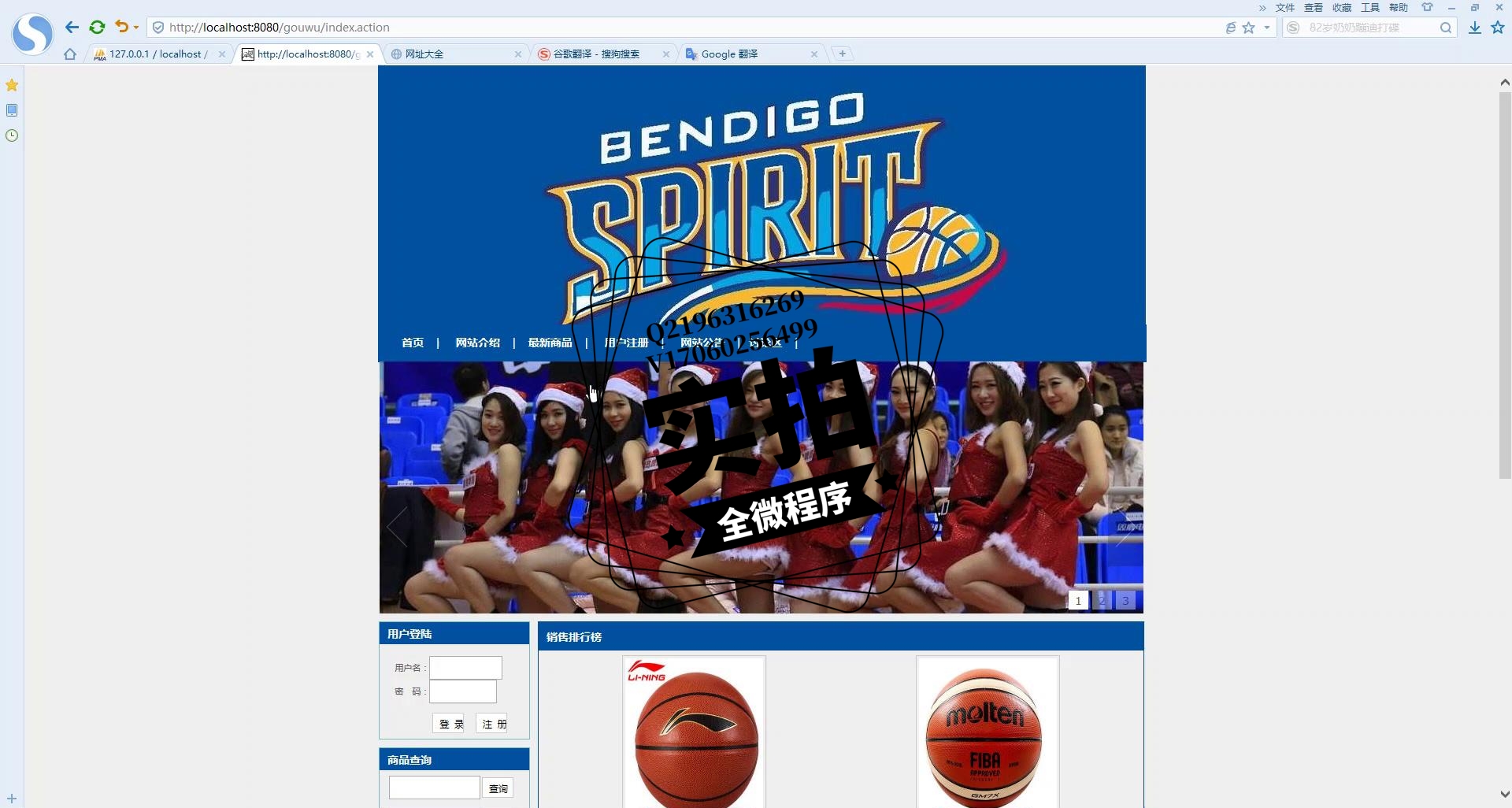
Task: Open the 首页 navigation link
Action: [x=413, y=343]
